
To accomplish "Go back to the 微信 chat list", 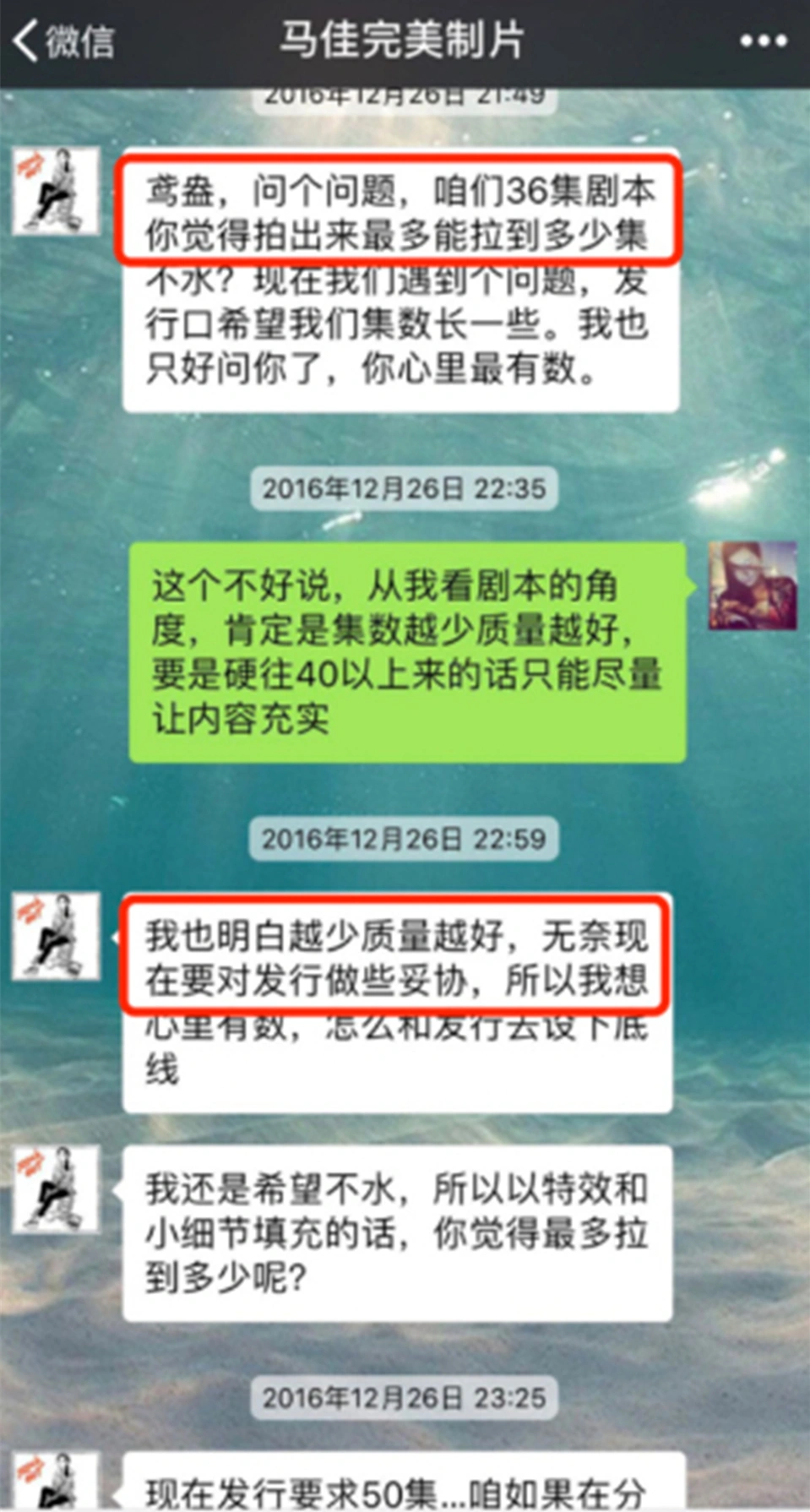I will pos(63,41).
